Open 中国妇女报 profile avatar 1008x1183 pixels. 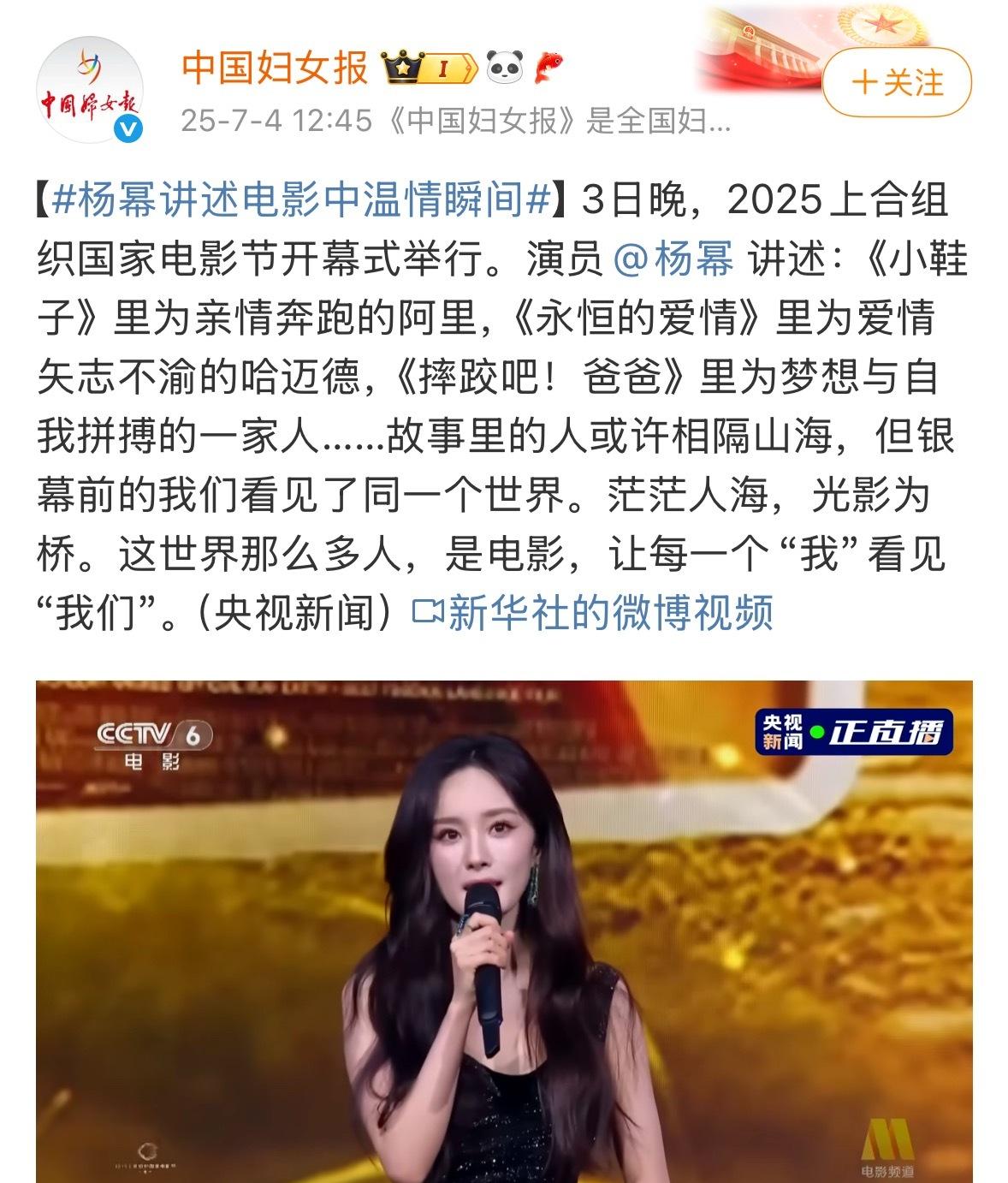[x=89, y=89]
